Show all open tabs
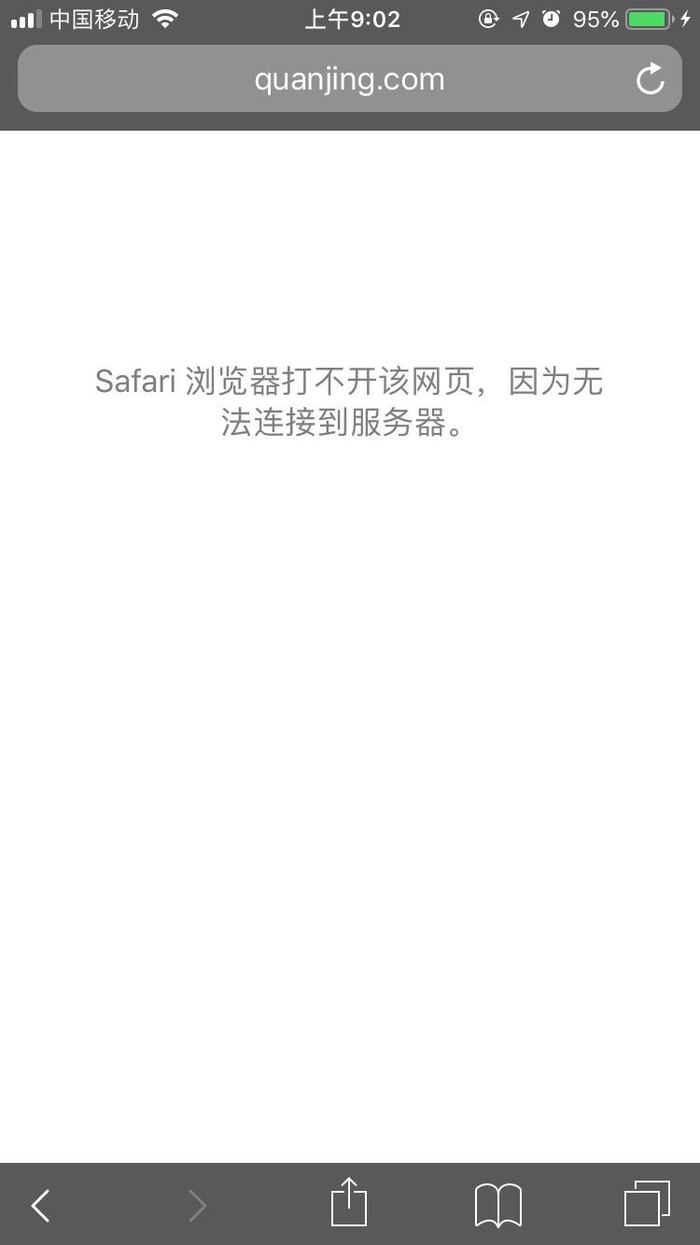 pos(647,1203)
